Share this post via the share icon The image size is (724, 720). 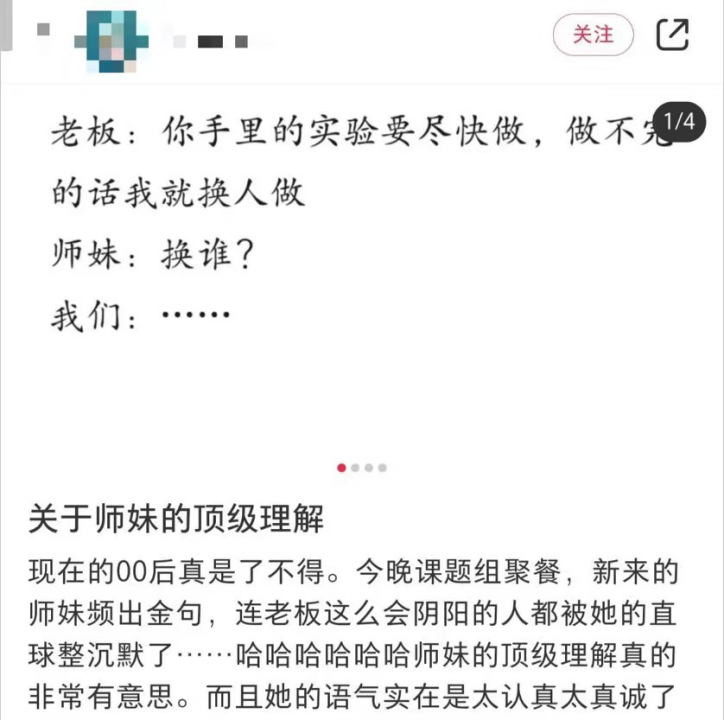672,35
